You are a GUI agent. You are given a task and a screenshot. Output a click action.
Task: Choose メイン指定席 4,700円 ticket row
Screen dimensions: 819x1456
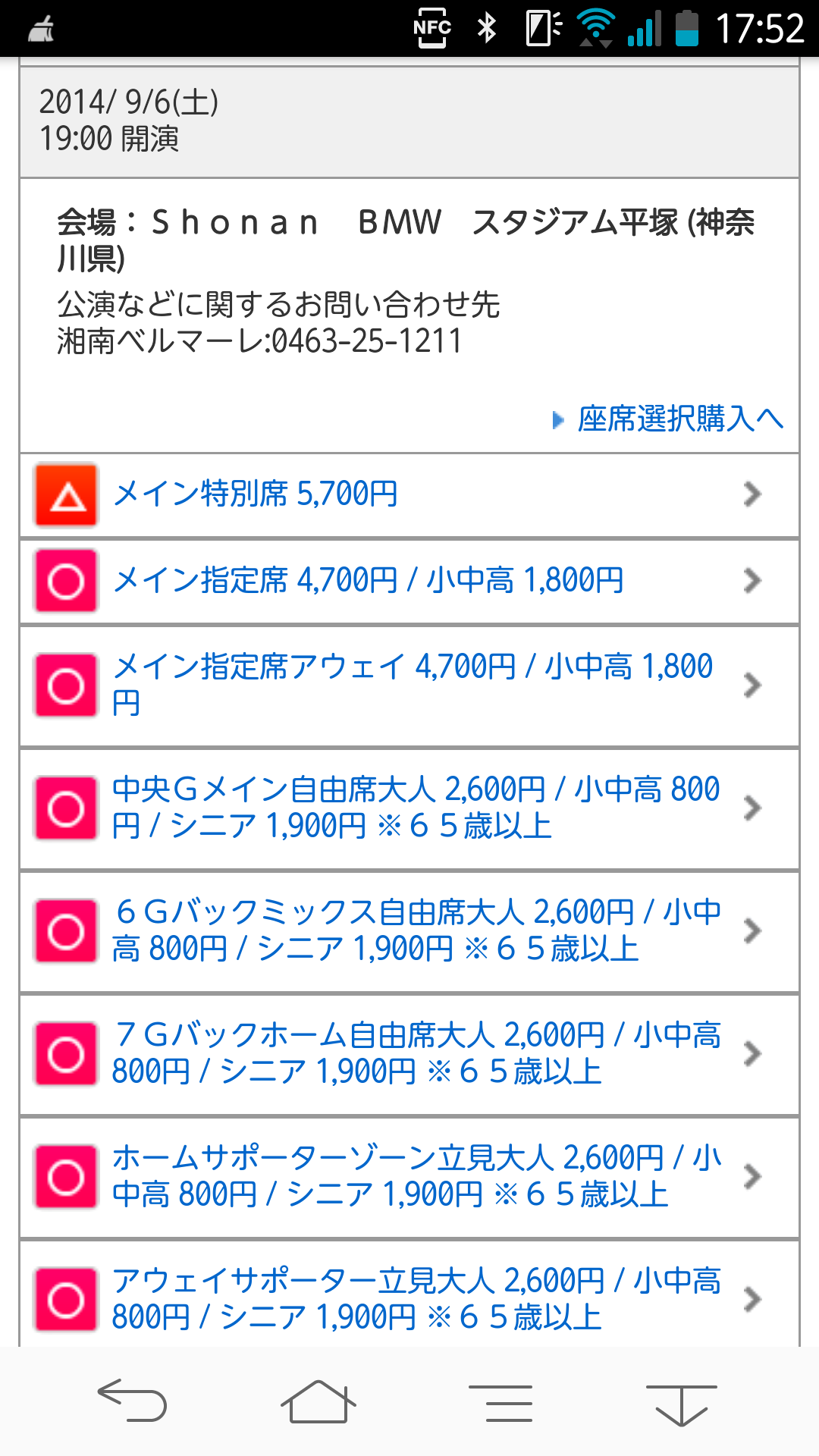pos(408,581)
